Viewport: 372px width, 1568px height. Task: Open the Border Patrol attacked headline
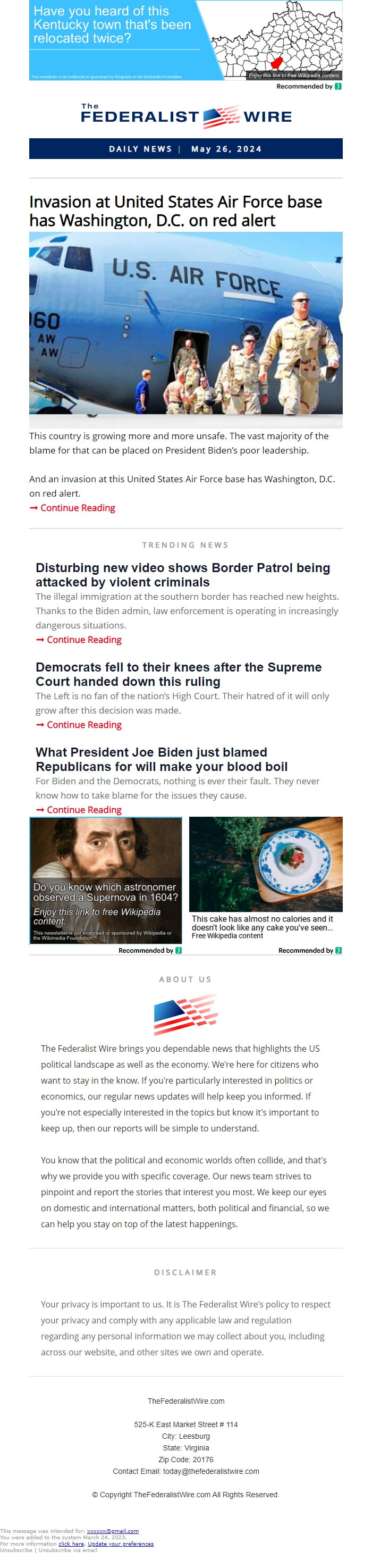coord(182,575)
